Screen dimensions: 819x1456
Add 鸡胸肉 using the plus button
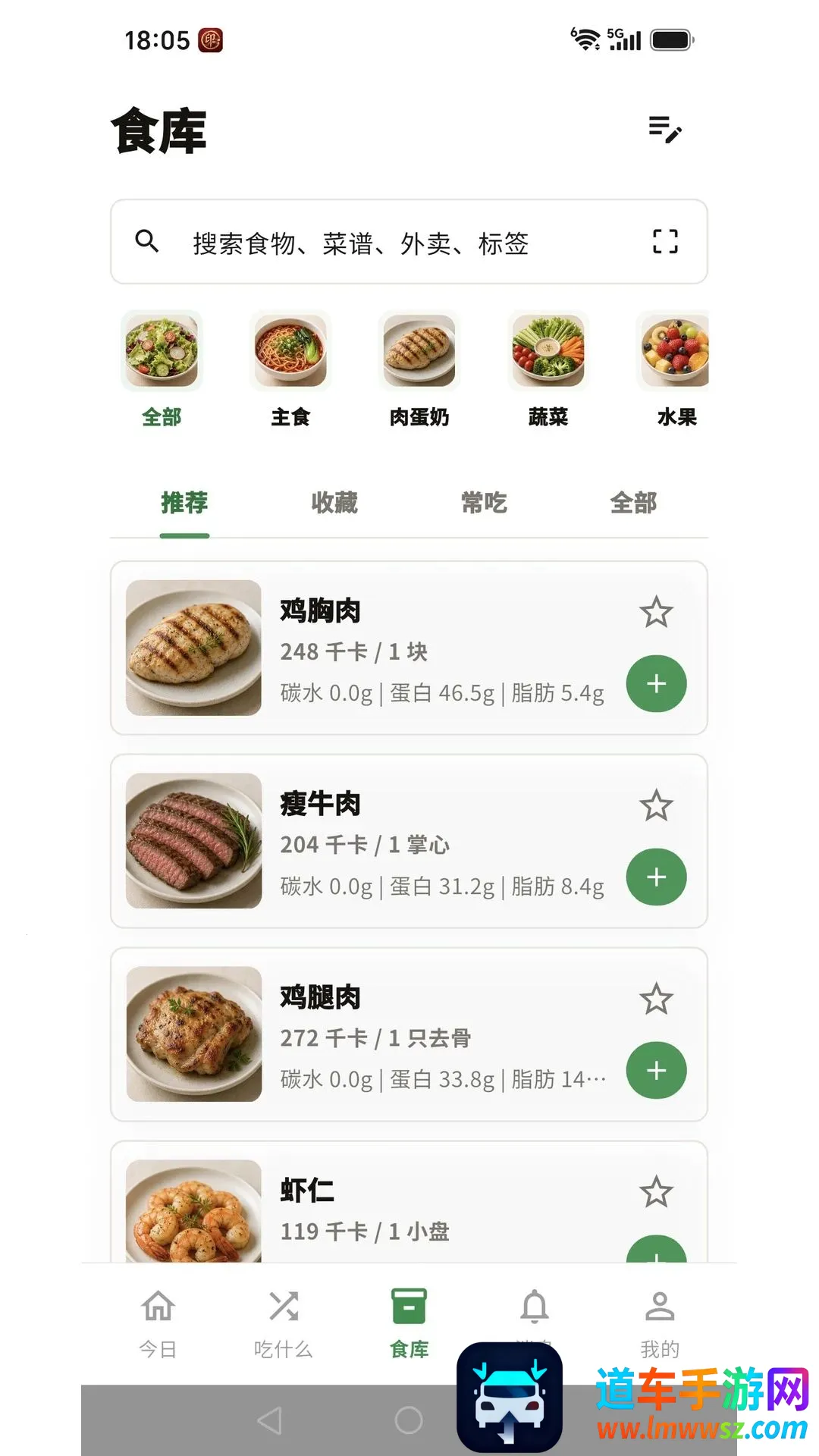[656, 684]
